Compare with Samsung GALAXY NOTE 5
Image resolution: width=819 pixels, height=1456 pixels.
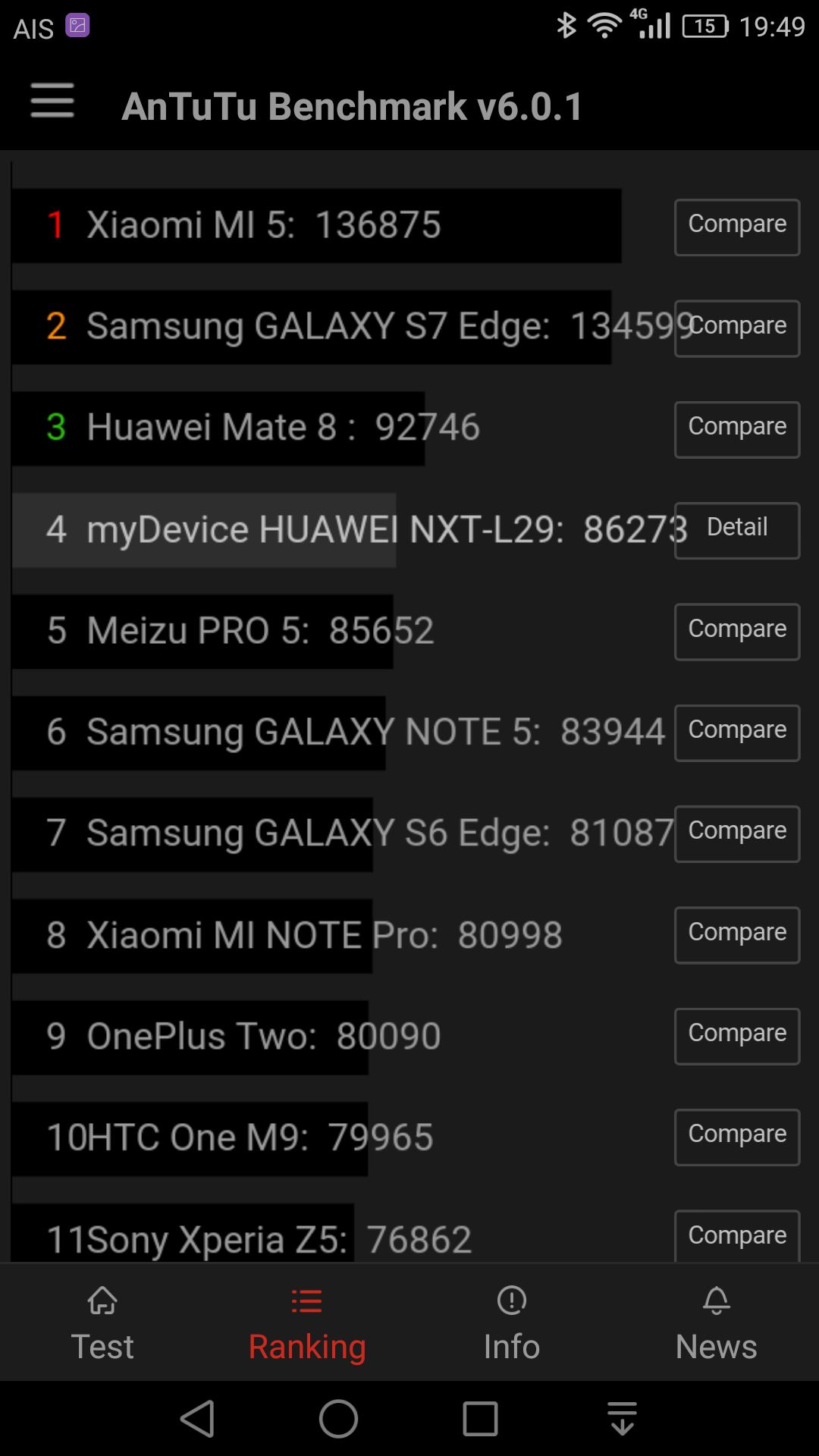click(x=737, y=733)
